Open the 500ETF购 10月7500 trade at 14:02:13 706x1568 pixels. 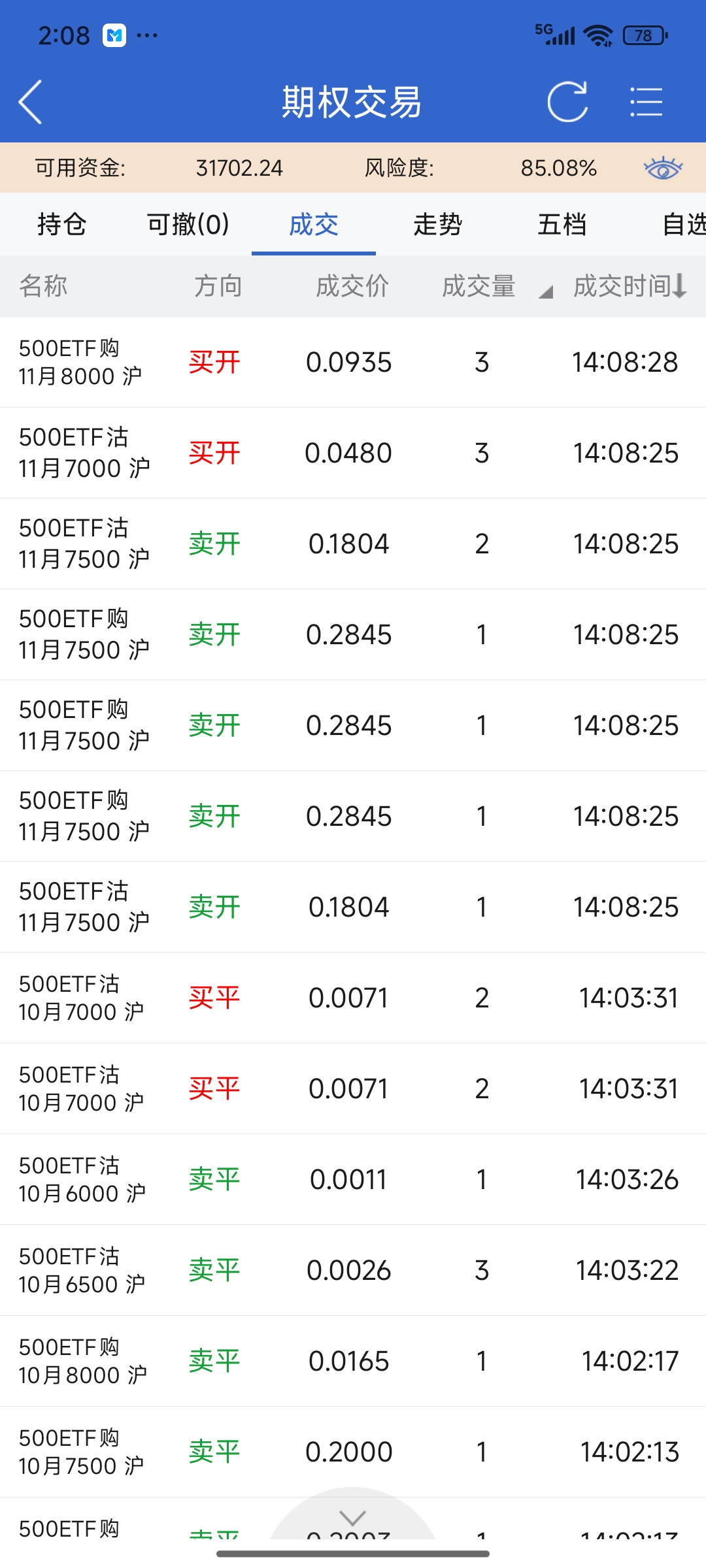pos(353,1452)
